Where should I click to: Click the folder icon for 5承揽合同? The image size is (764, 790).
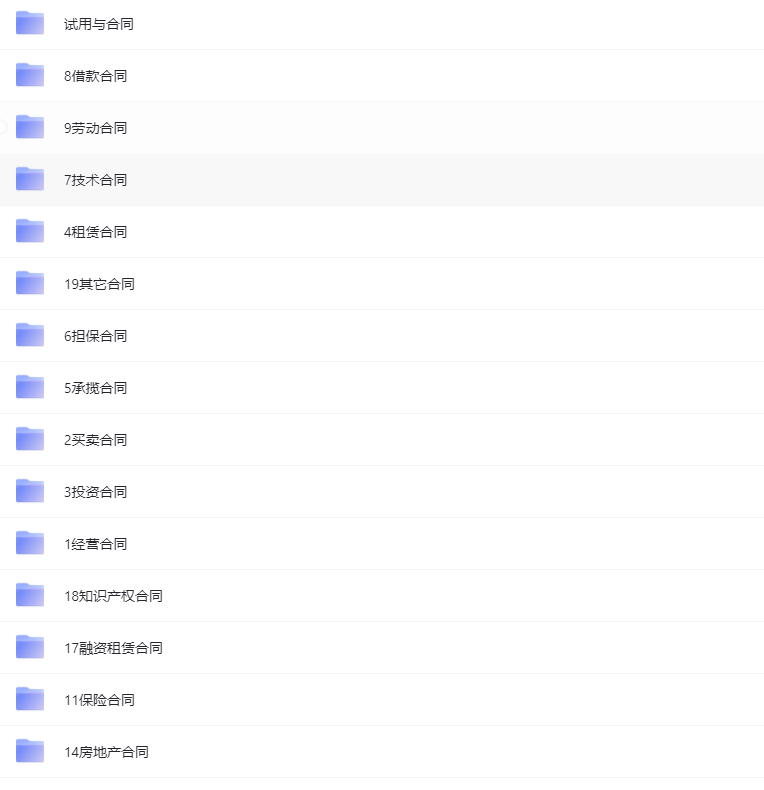pos(29,387)
